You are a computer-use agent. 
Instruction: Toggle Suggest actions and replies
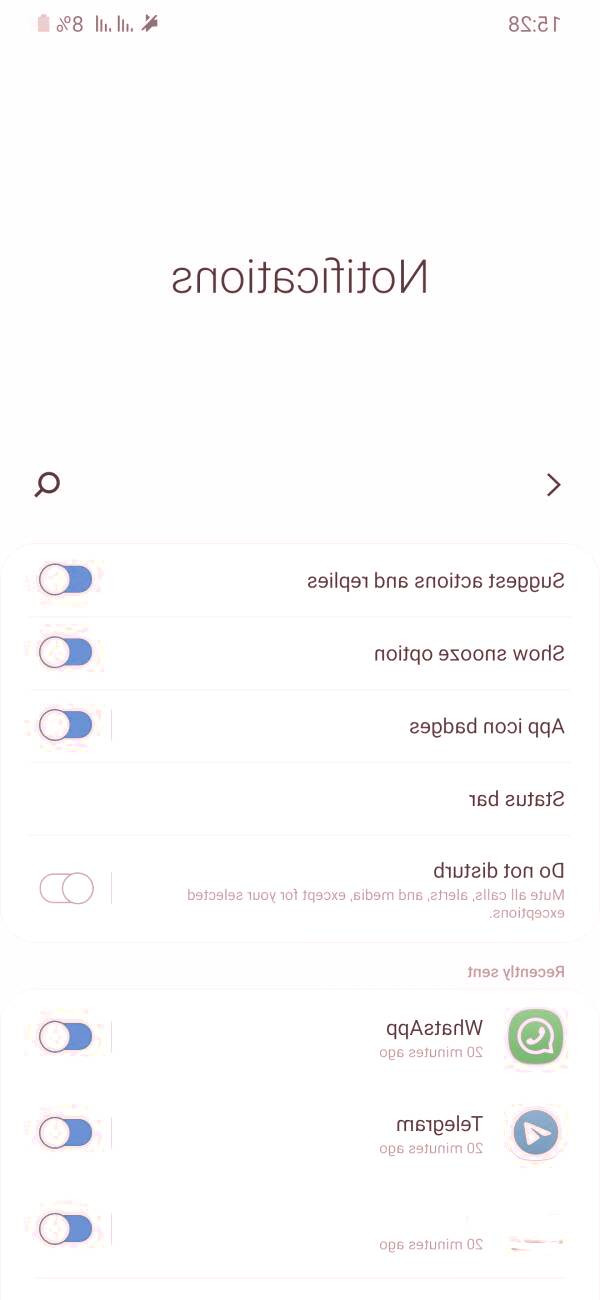(x=66, y=580)
